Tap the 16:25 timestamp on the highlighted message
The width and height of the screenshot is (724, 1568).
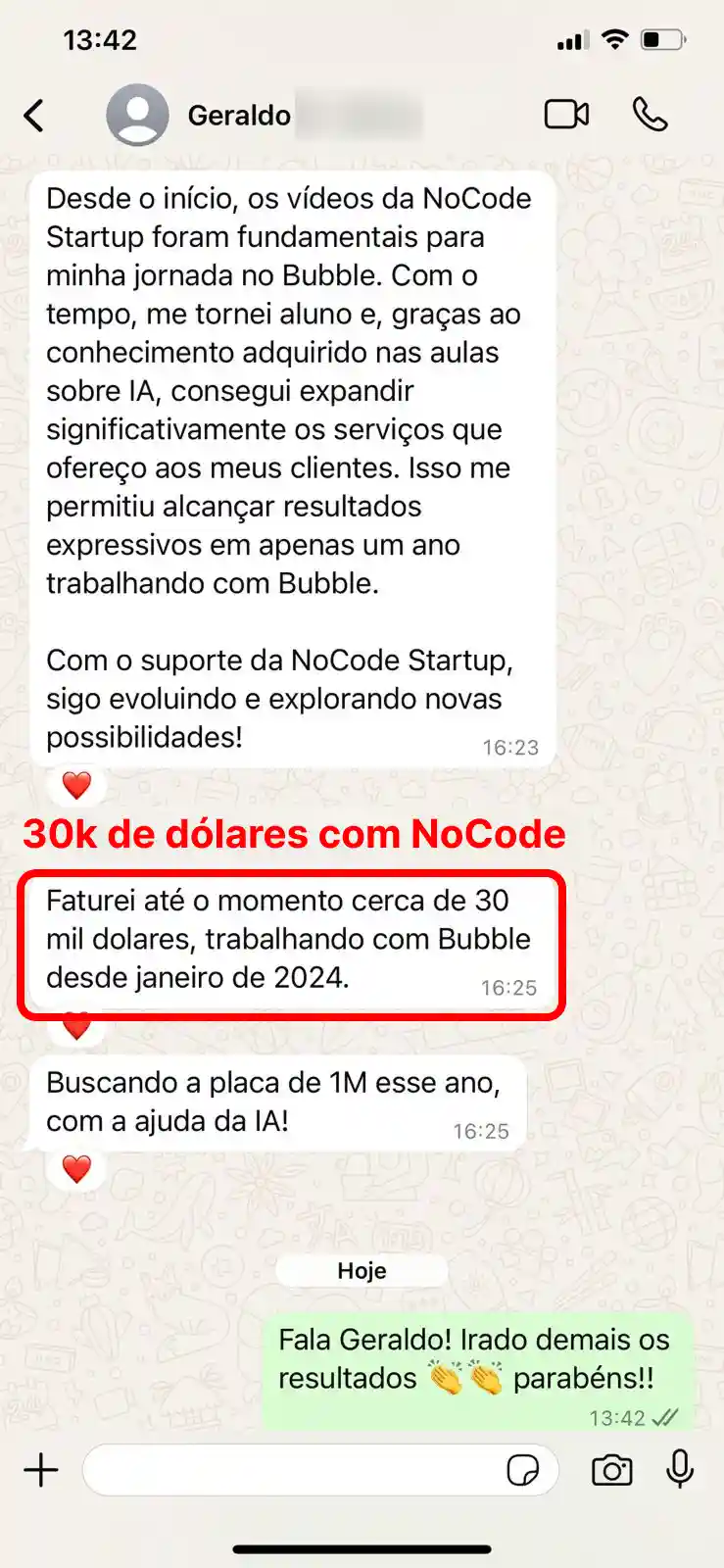[x=508, y=988]
